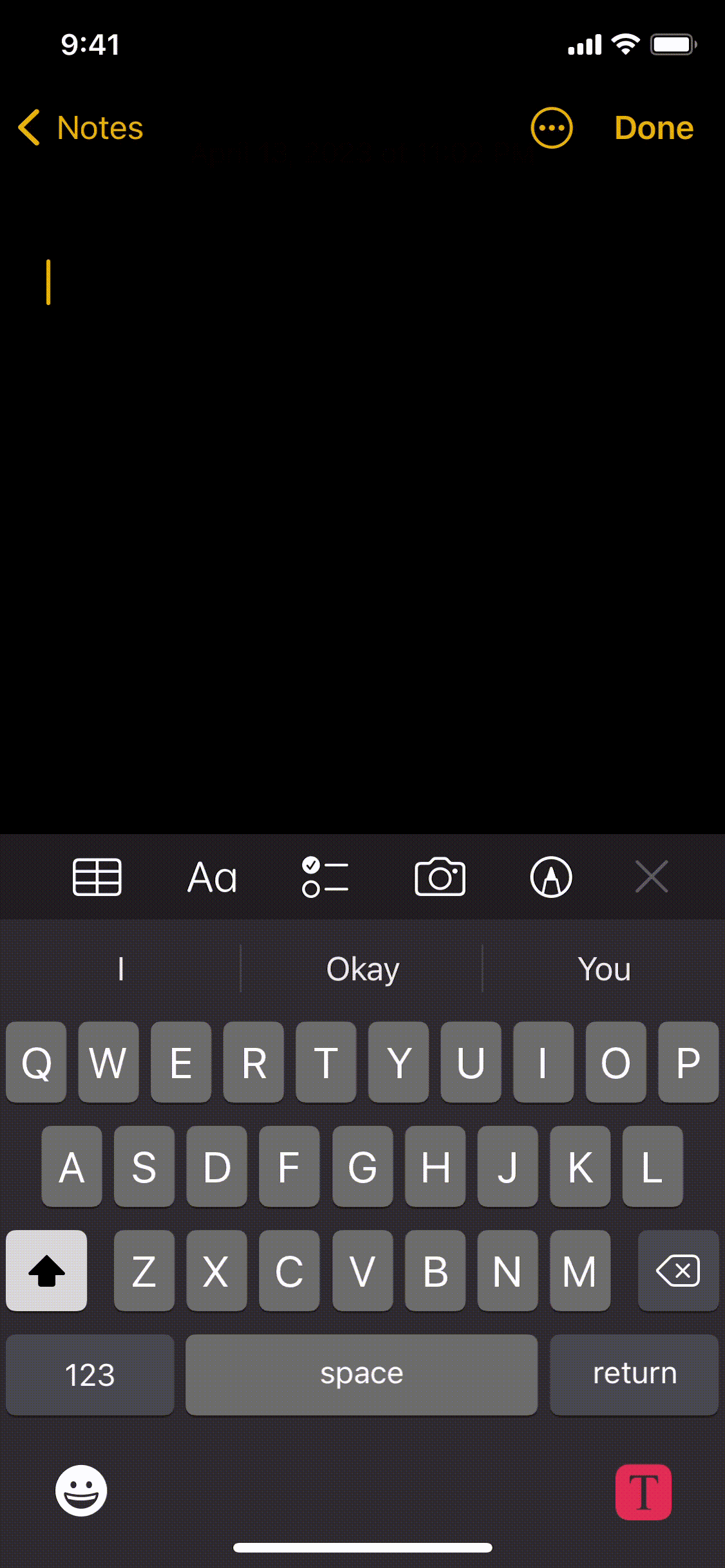Tap the space bar
725x1568 pixels.
[362, 1375]
